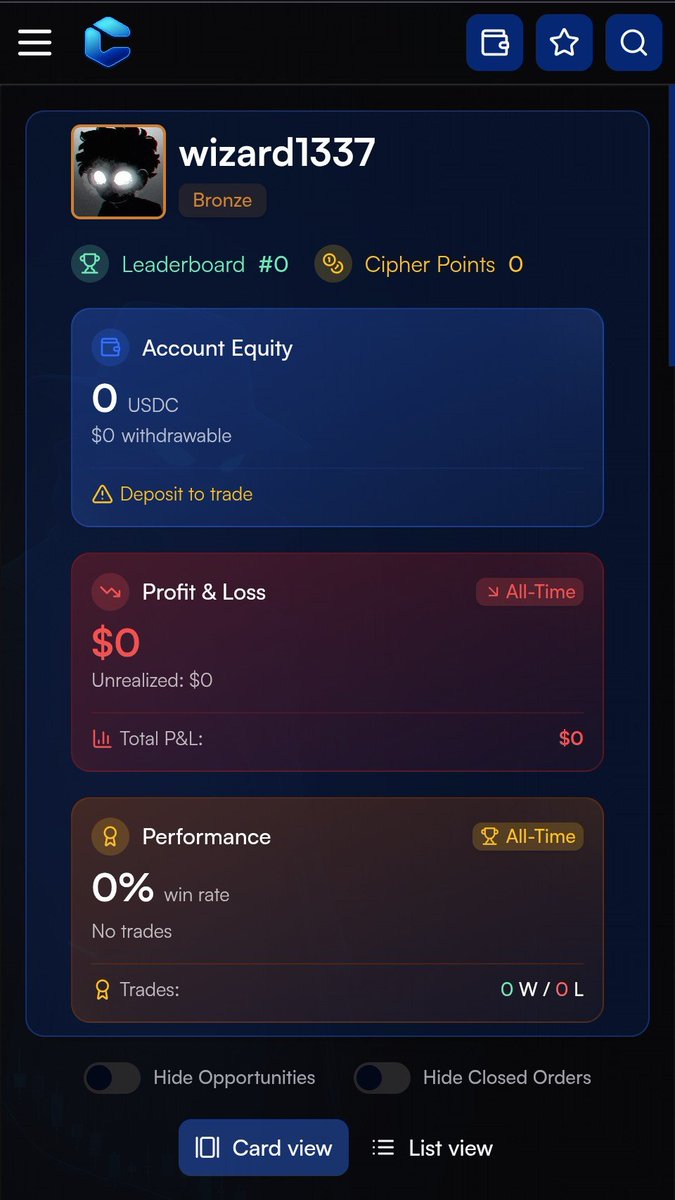Open the wallet icon
The height and width of the screenshot is (1200, 675).
click(x=495, y=43)
